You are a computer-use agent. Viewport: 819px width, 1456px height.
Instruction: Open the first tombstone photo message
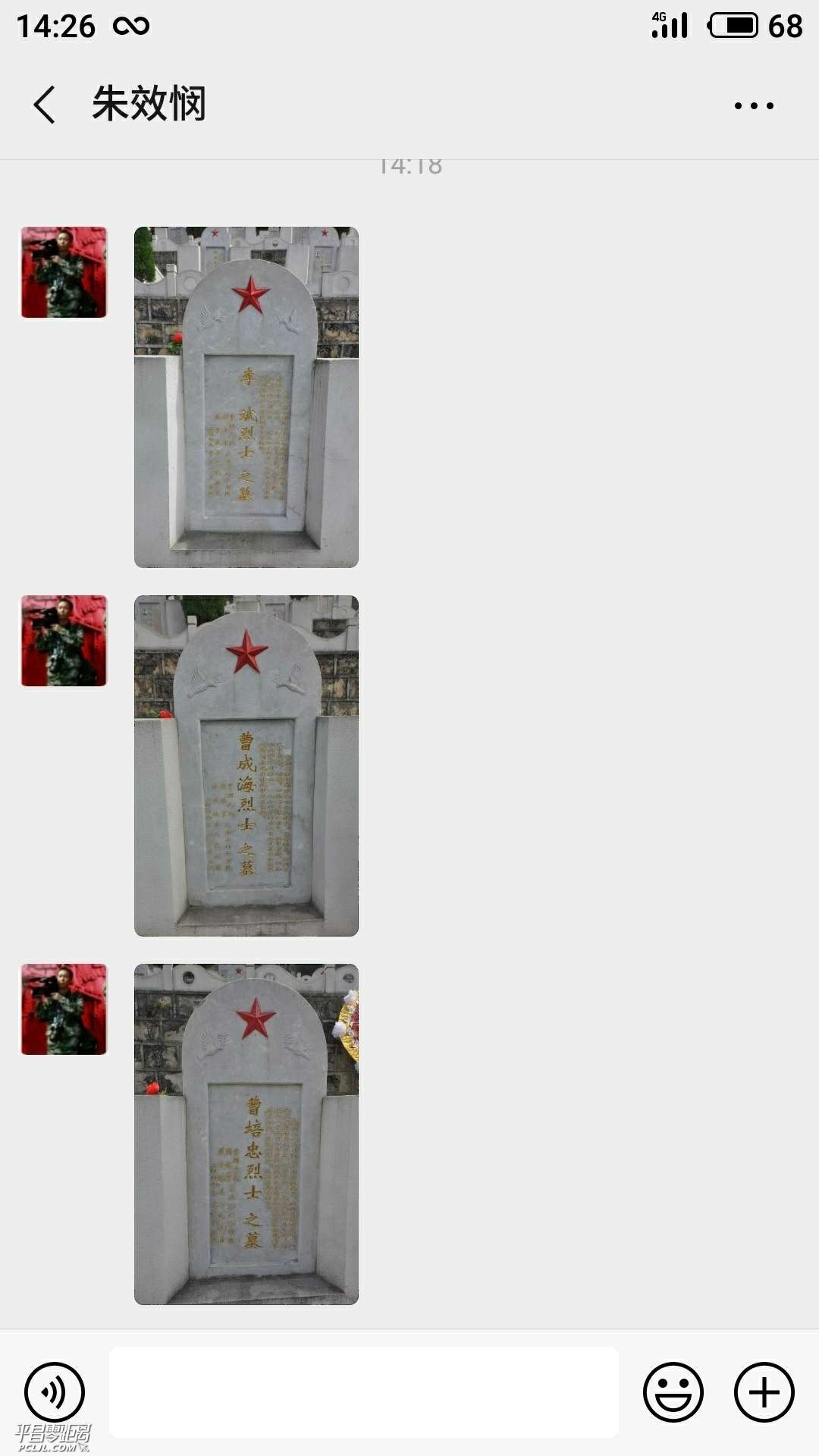246,397
